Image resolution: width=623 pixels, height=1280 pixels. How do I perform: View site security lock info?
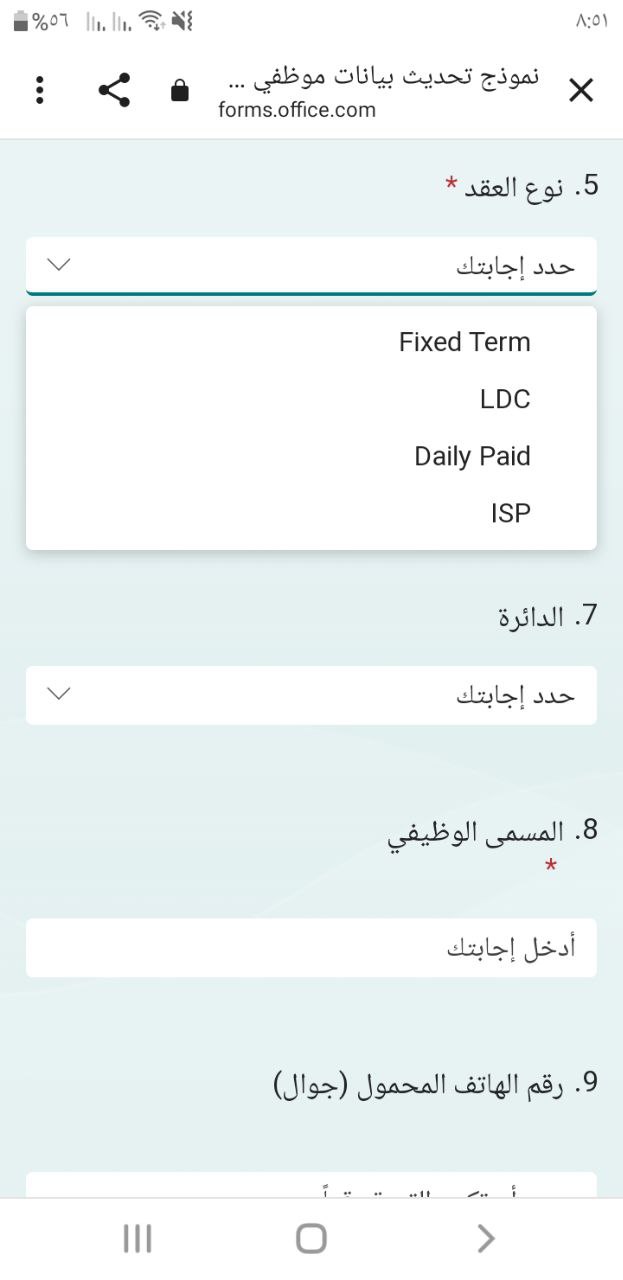coord(180,91)
